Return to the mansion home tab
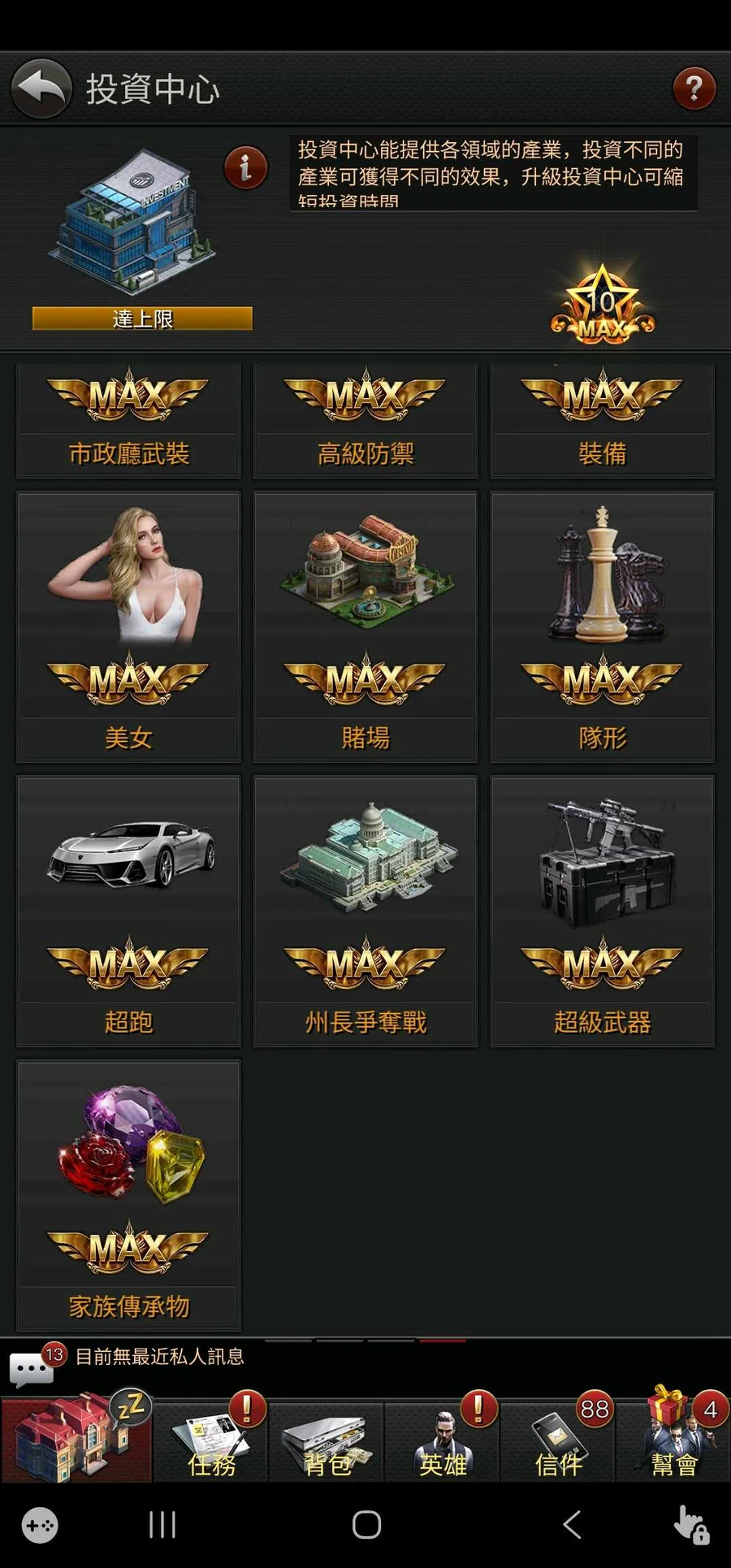Viewport: 731px width, 1568px height. (76, 1440)
